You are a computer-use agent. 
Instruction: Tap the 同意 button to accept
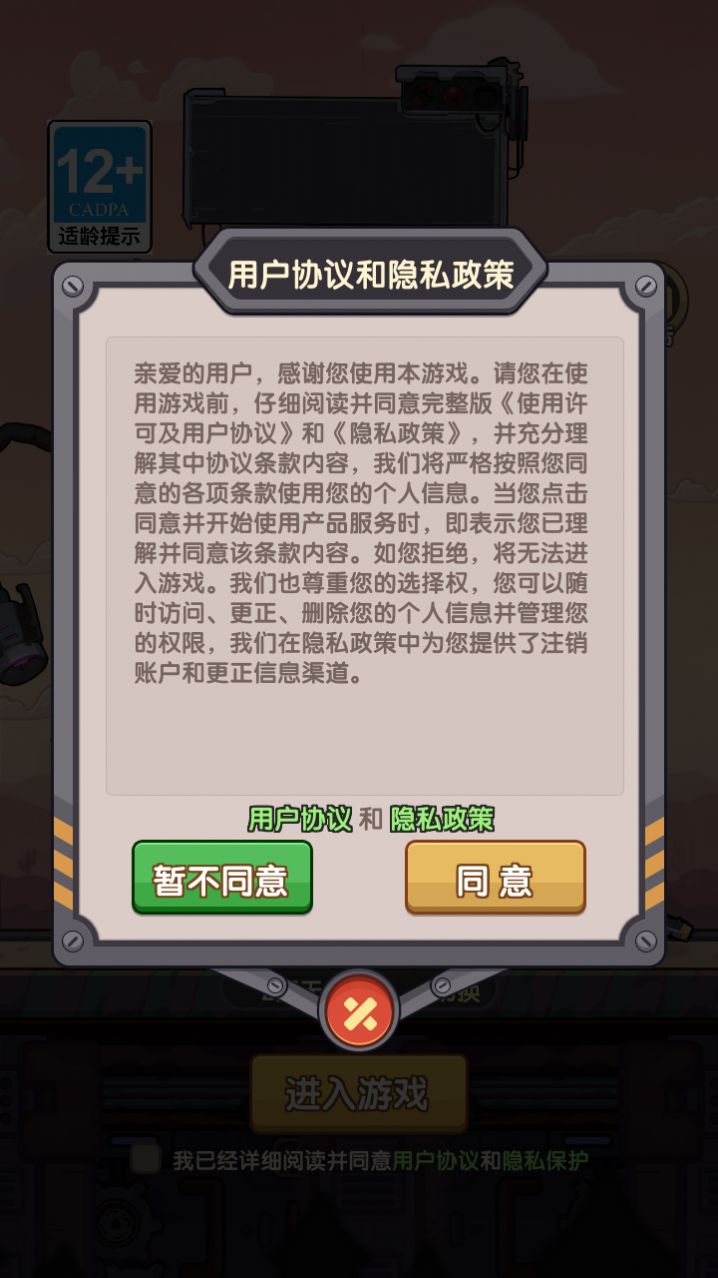coord(495,878)
